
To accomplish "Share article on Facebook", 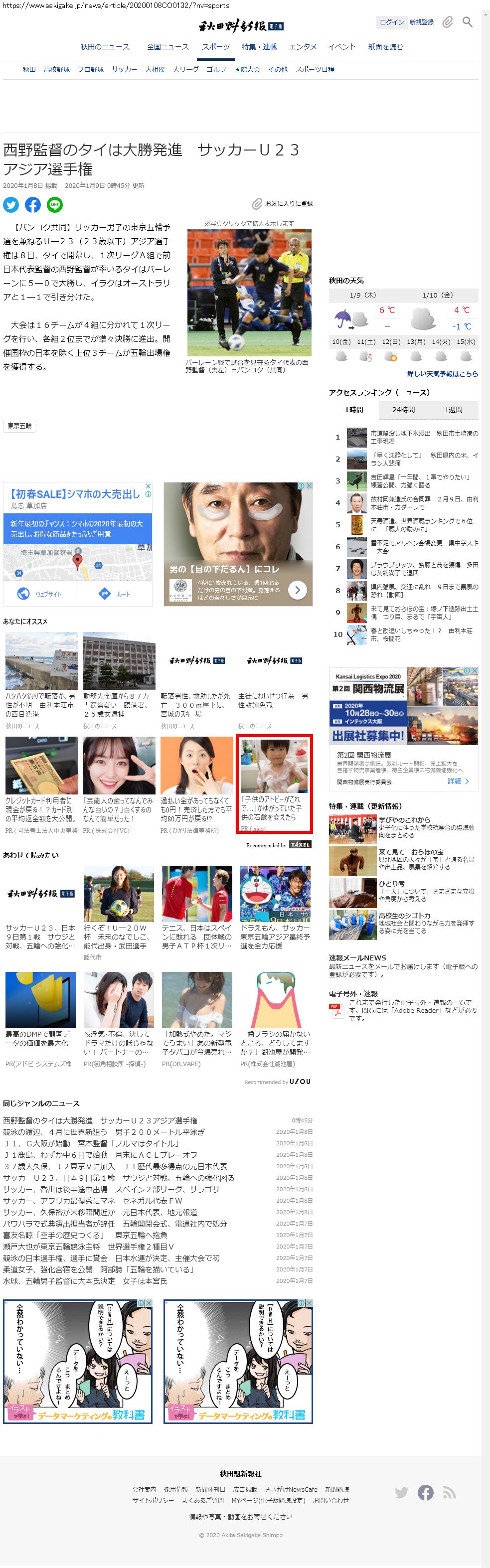I will click(x=33, y=204).
